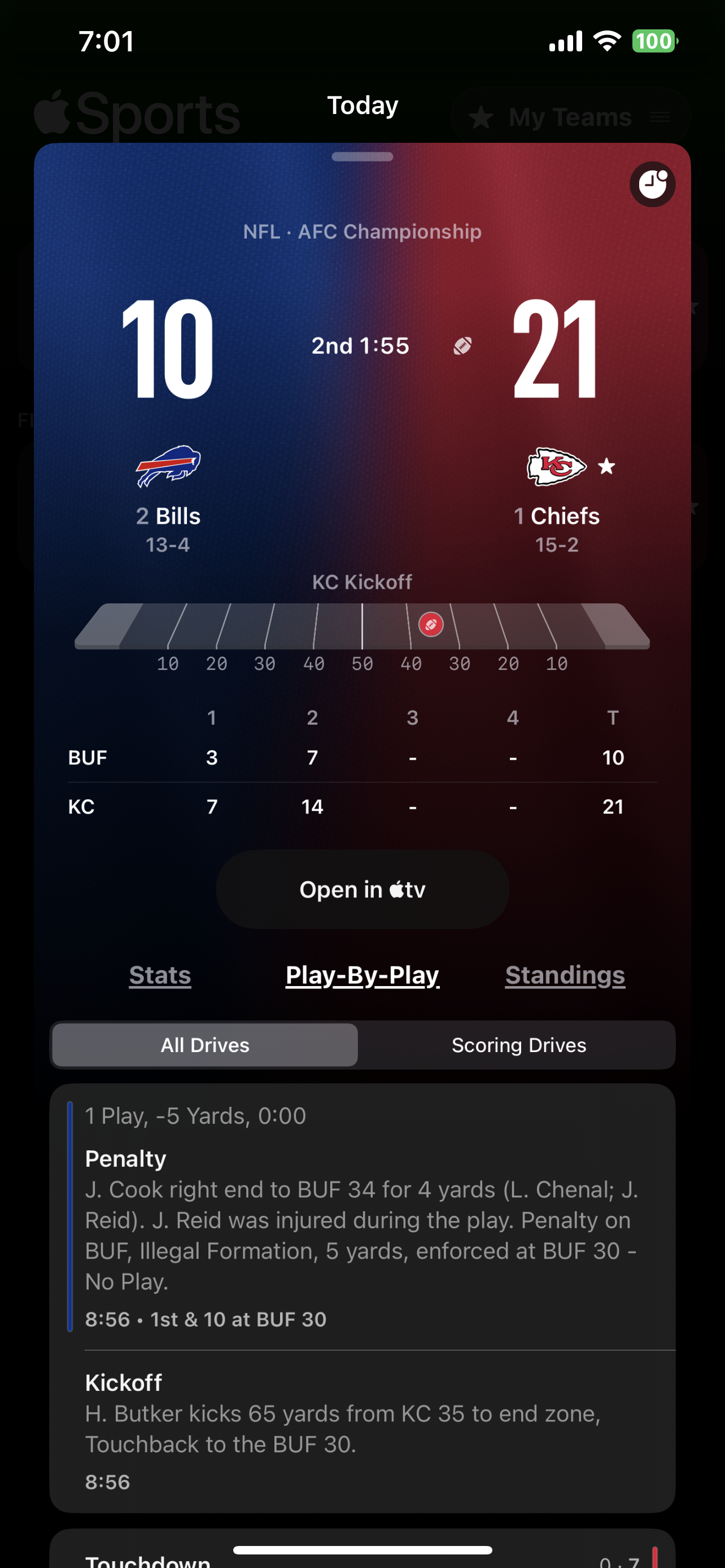
Task: Tap the Chiefs favorite star
Action: click(x=606, y=466)
